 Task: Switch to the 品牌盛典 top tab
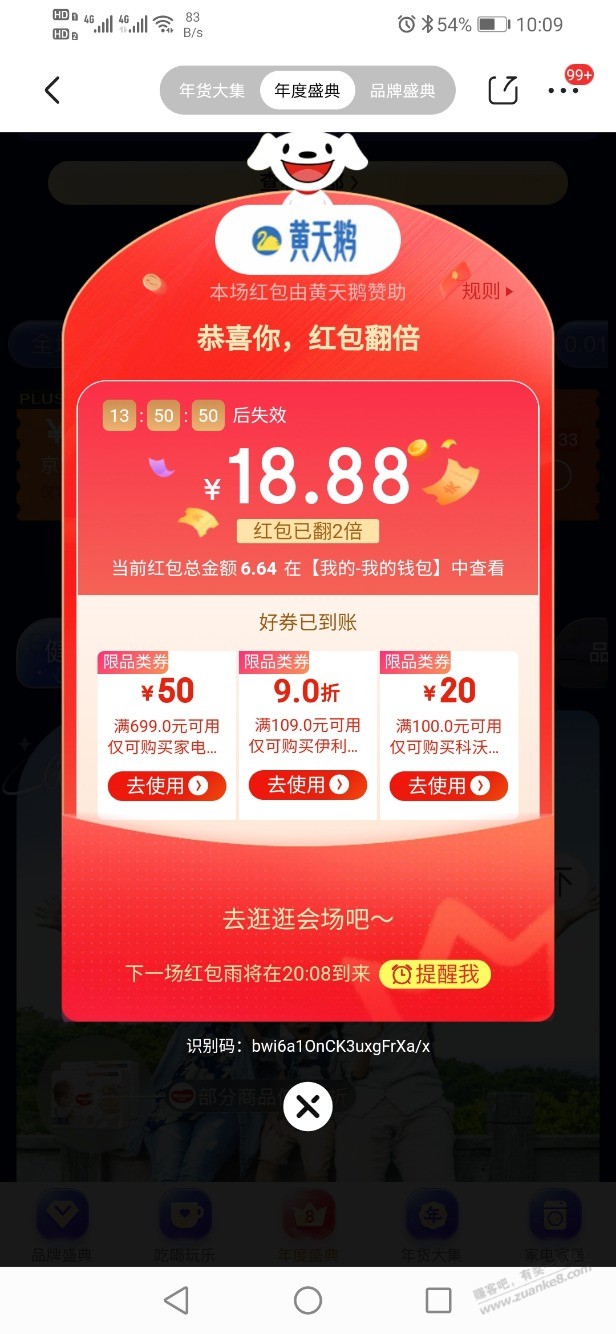tap(402, 91)
